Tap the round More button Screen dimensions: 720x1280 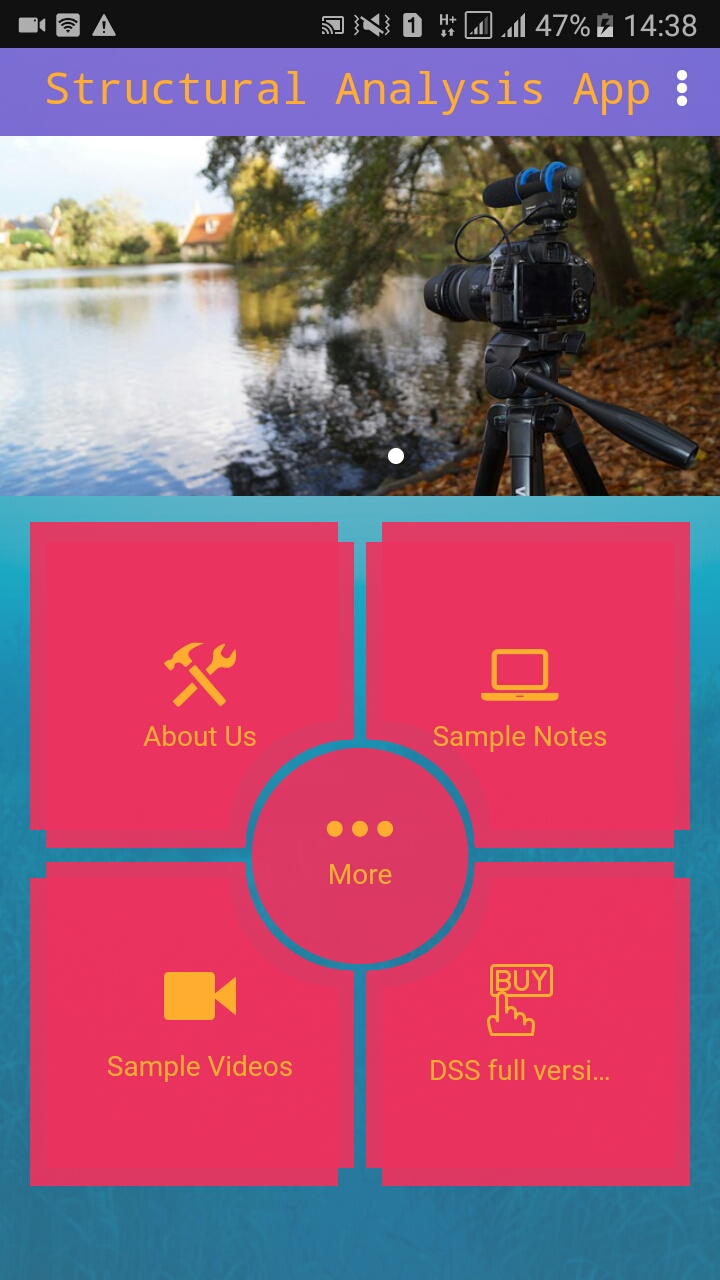point(360,856)
